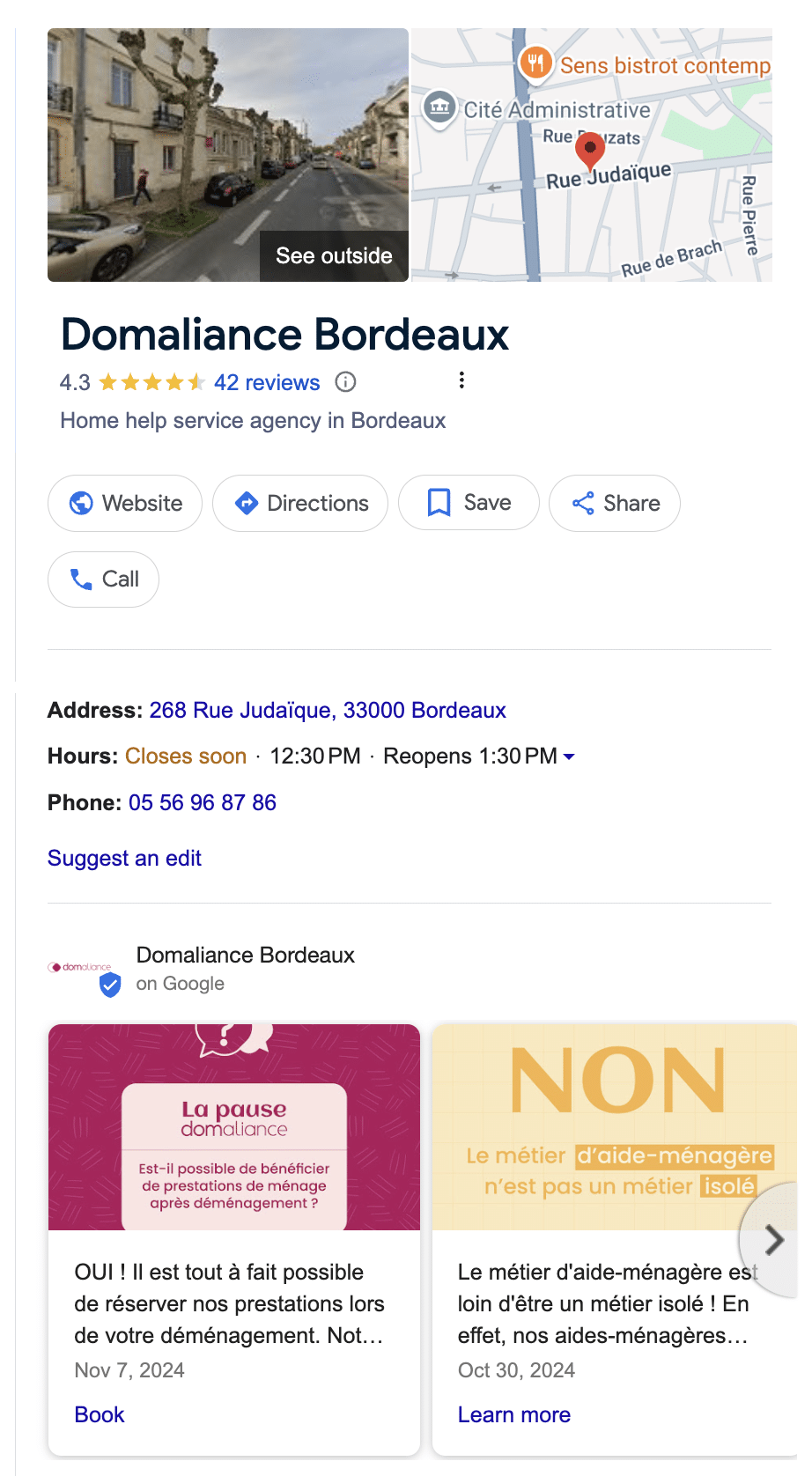The image size is (812, 1476).
Task: Advance the posts carousel with the right chevron
Action: point(773,1241)
